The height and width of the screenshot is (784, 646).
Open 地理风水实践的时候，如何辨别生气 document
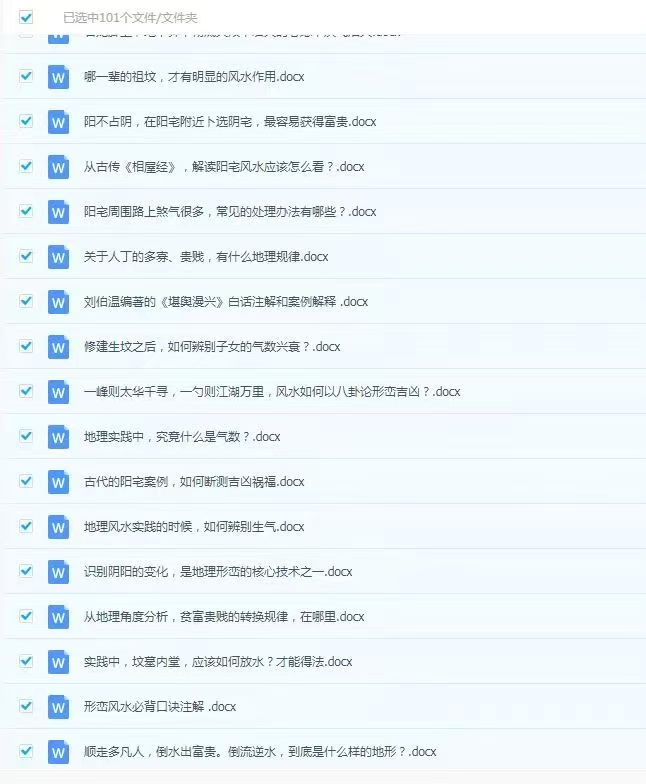point(193,526)
